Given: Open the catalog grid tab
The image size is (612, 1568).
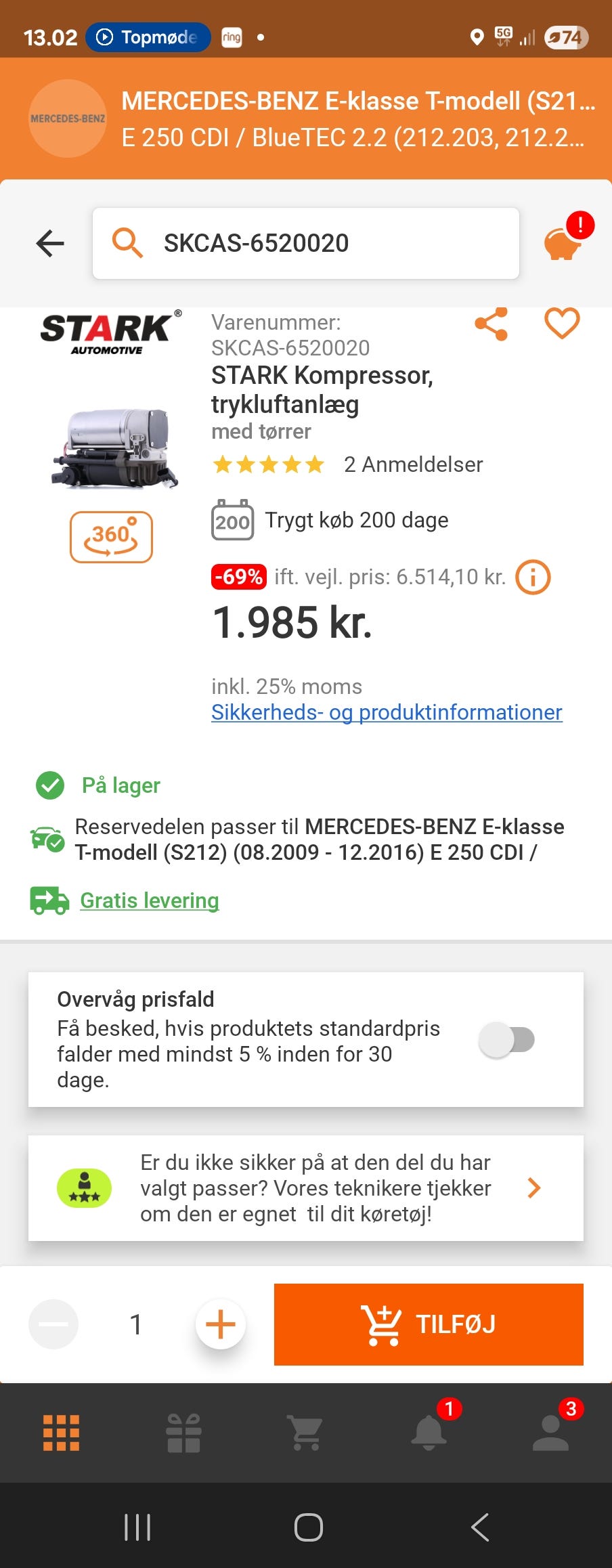Looking at the screenshot, I should pos(62,1433).
